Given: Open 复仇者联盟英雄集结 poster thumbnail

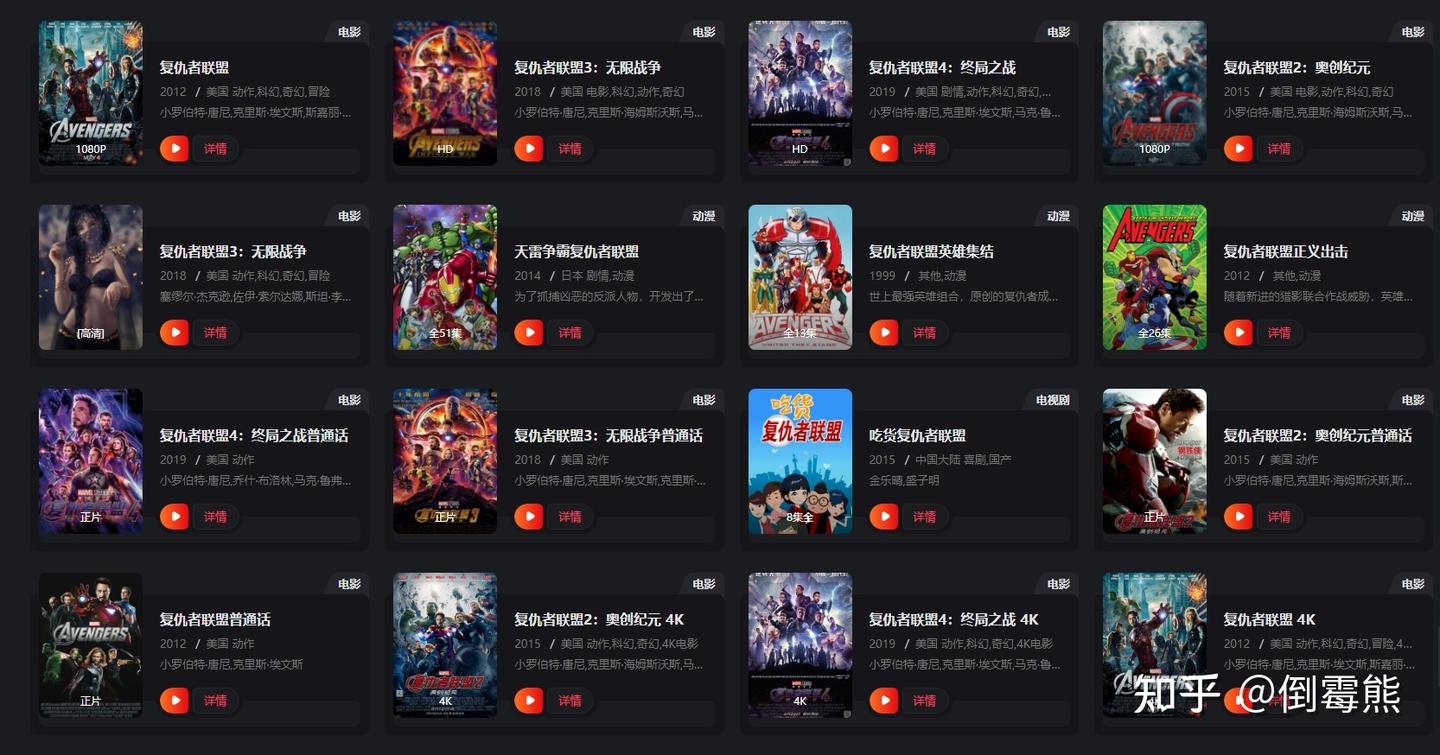Looking at the screenshot, I should 800,277.
